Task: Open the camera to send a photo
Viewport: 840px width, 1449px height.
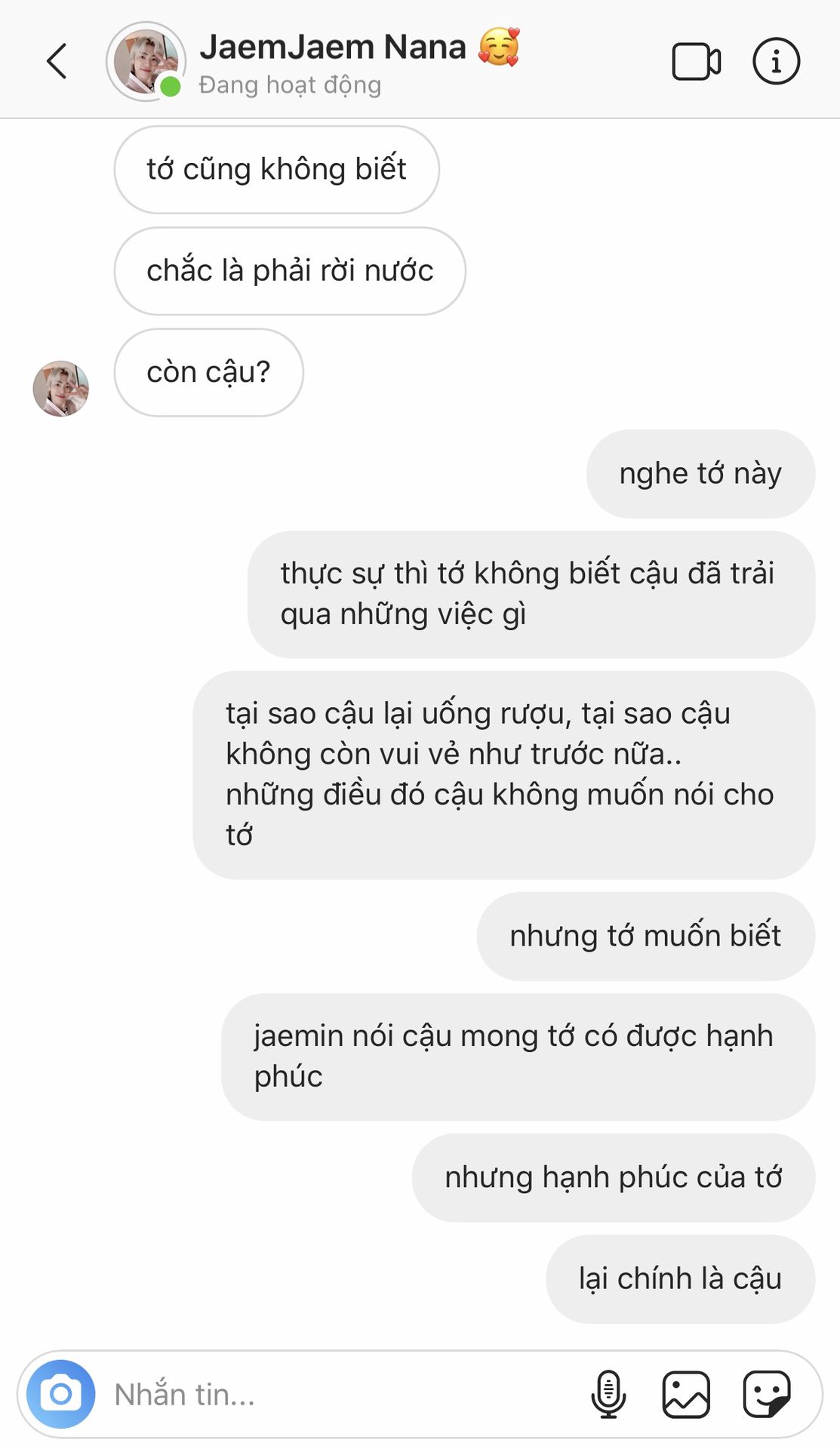Action: 61,1394
